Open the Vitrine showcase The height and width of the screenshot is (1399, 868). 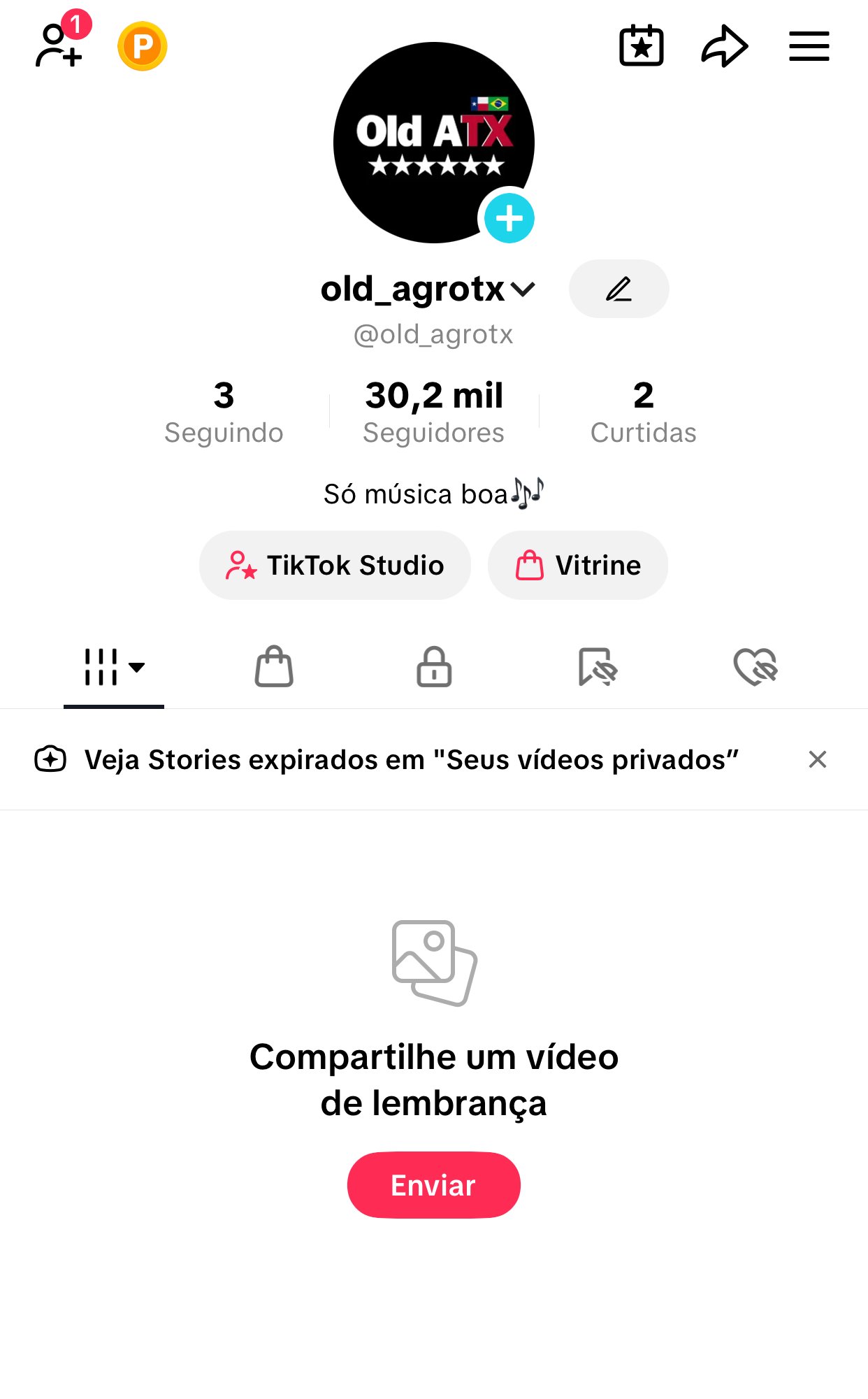[577, 565]
